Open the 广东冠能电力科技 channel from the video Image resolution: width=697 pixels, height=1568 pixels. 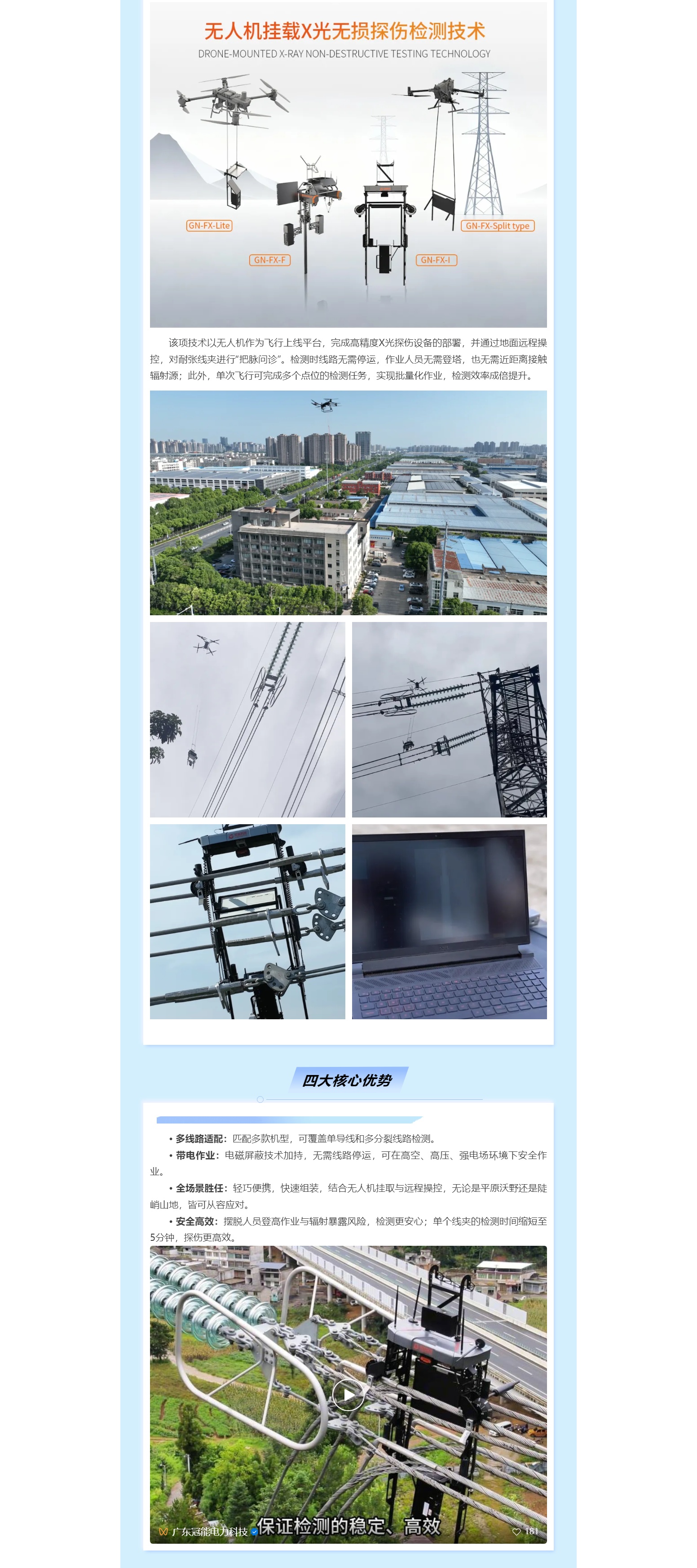[209, 1532]
